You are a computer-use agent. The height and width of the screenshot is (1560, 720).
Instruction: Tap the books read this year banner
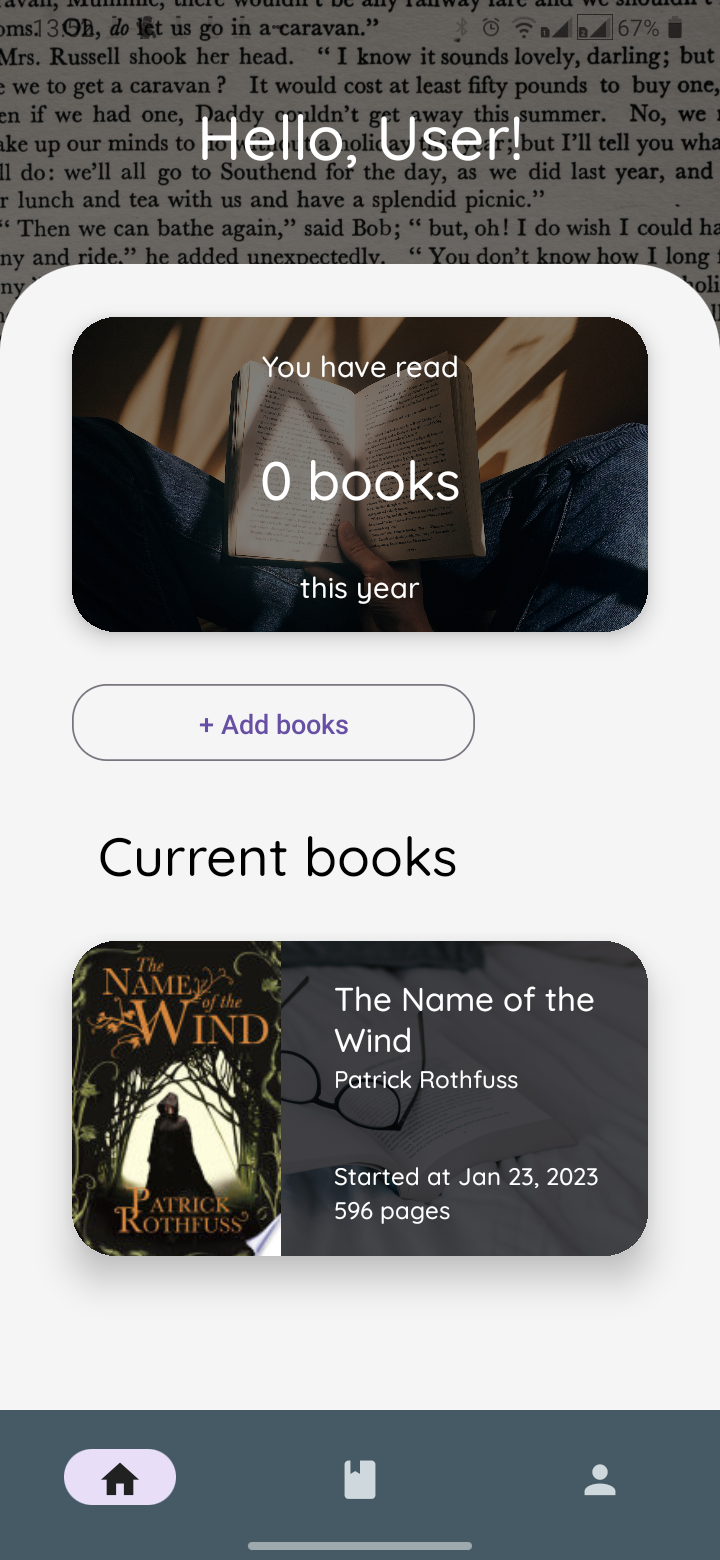(x=360, y=473)
